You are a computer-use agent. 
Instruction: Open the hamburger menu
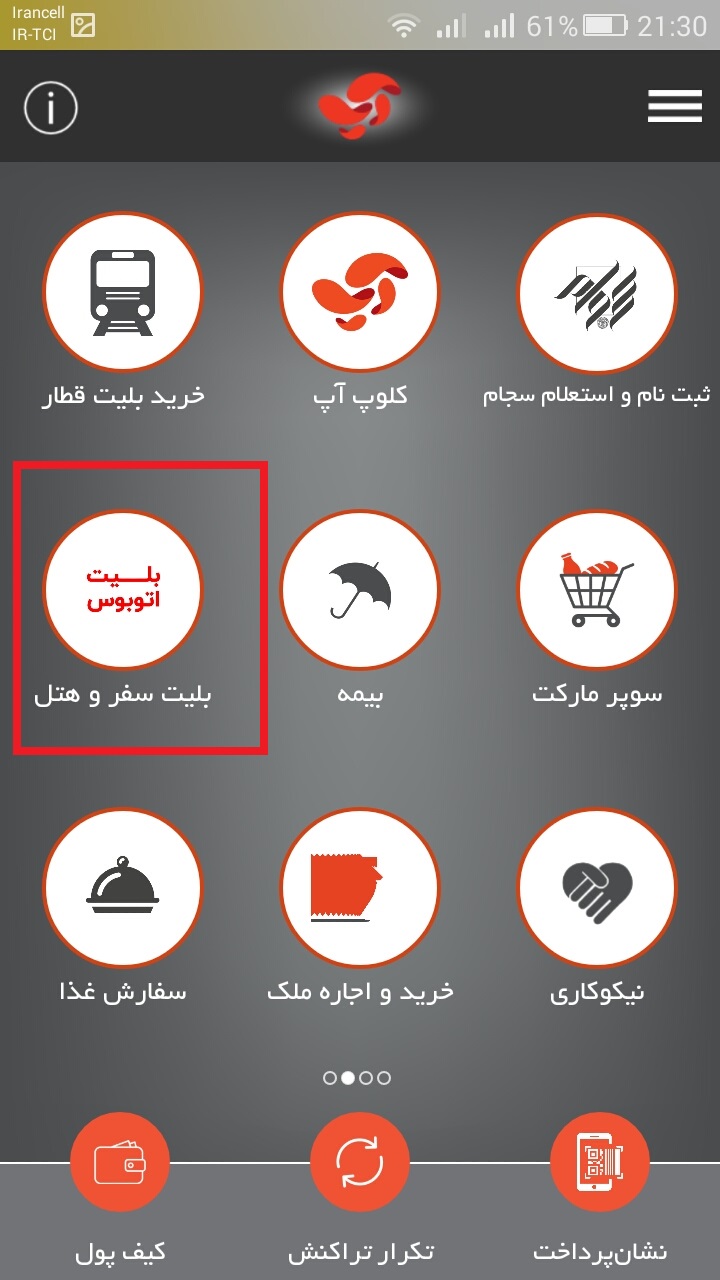674,106
